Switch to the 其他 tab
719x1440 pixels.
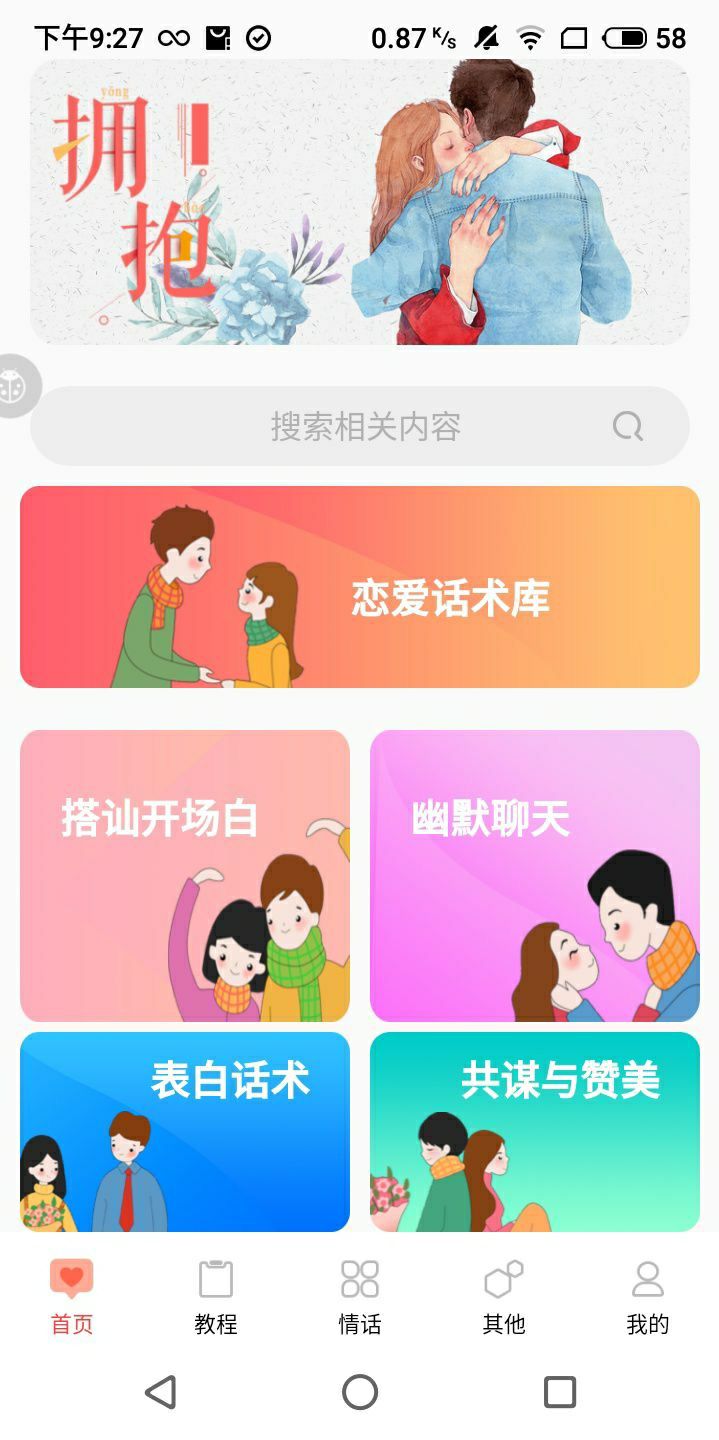coord(503,1297)
